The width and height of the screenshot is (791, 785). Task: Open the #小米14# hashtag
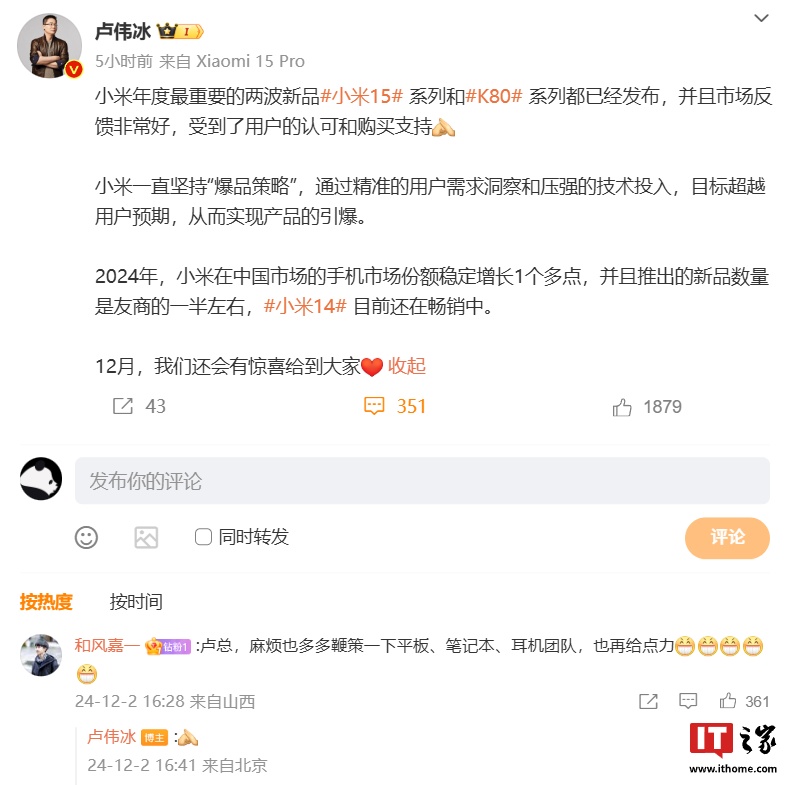306,307
